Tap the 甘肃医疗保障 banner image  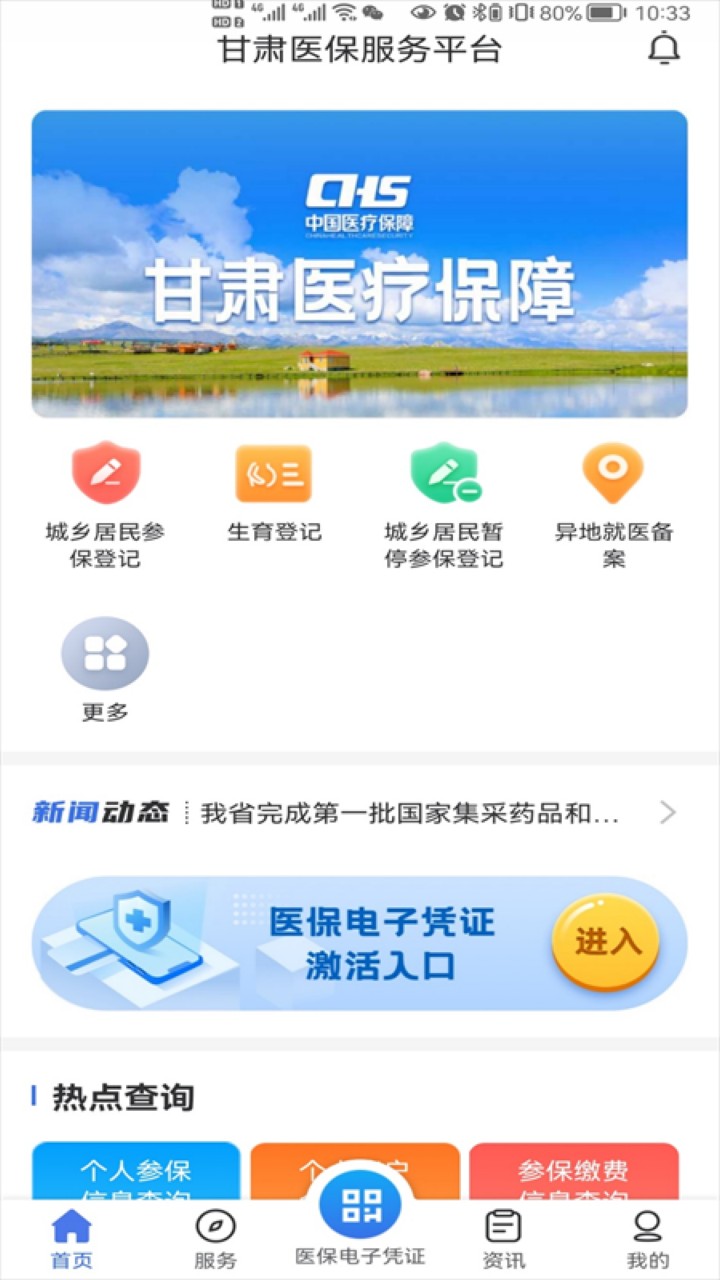tap(360, 265)
